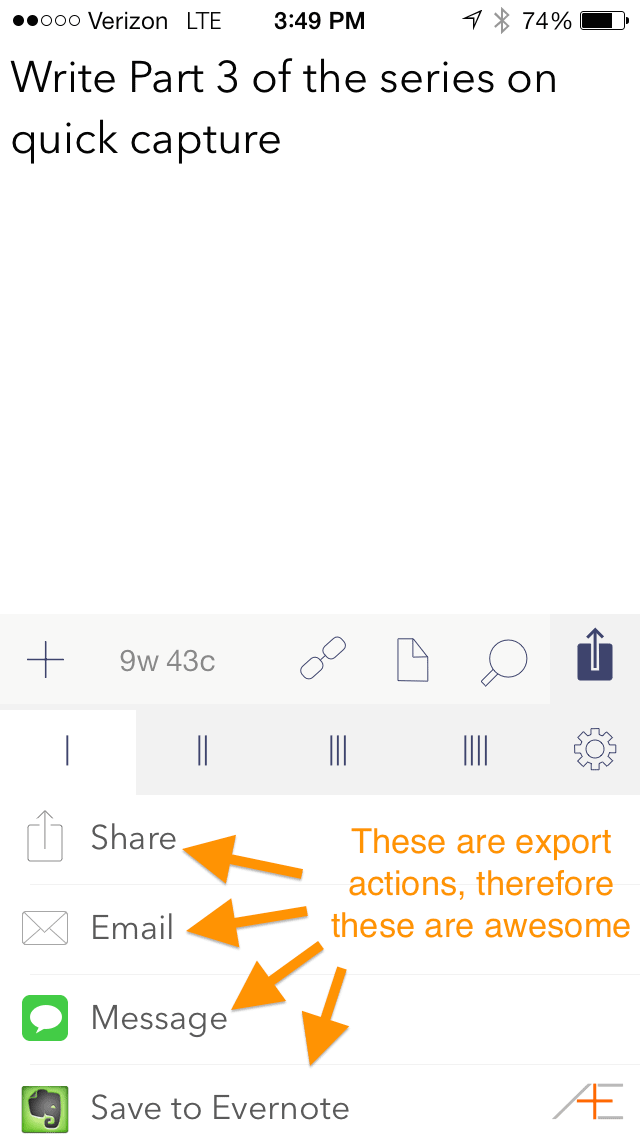Run the Email action

coord(320,930)
